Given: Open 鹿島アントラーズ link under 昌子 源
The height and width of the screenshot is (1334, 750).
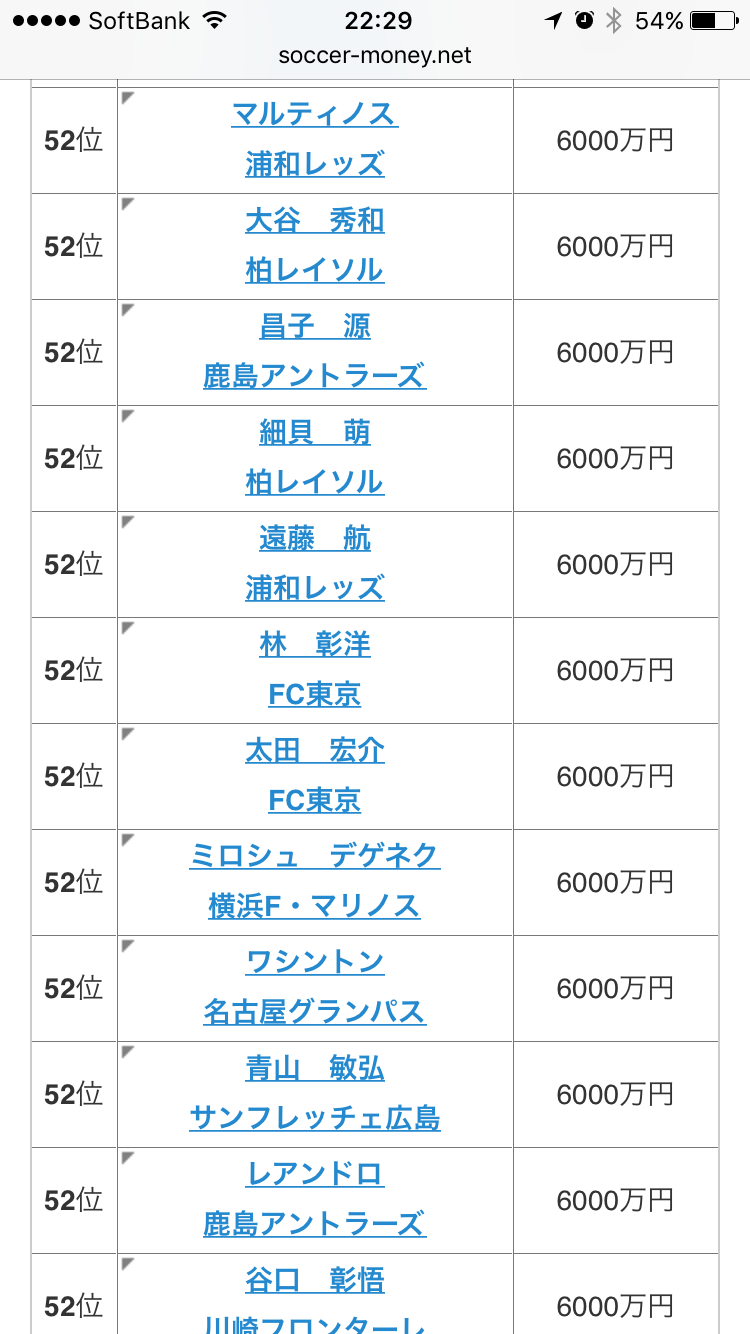Looking at the screenshot, I should 315,376.
